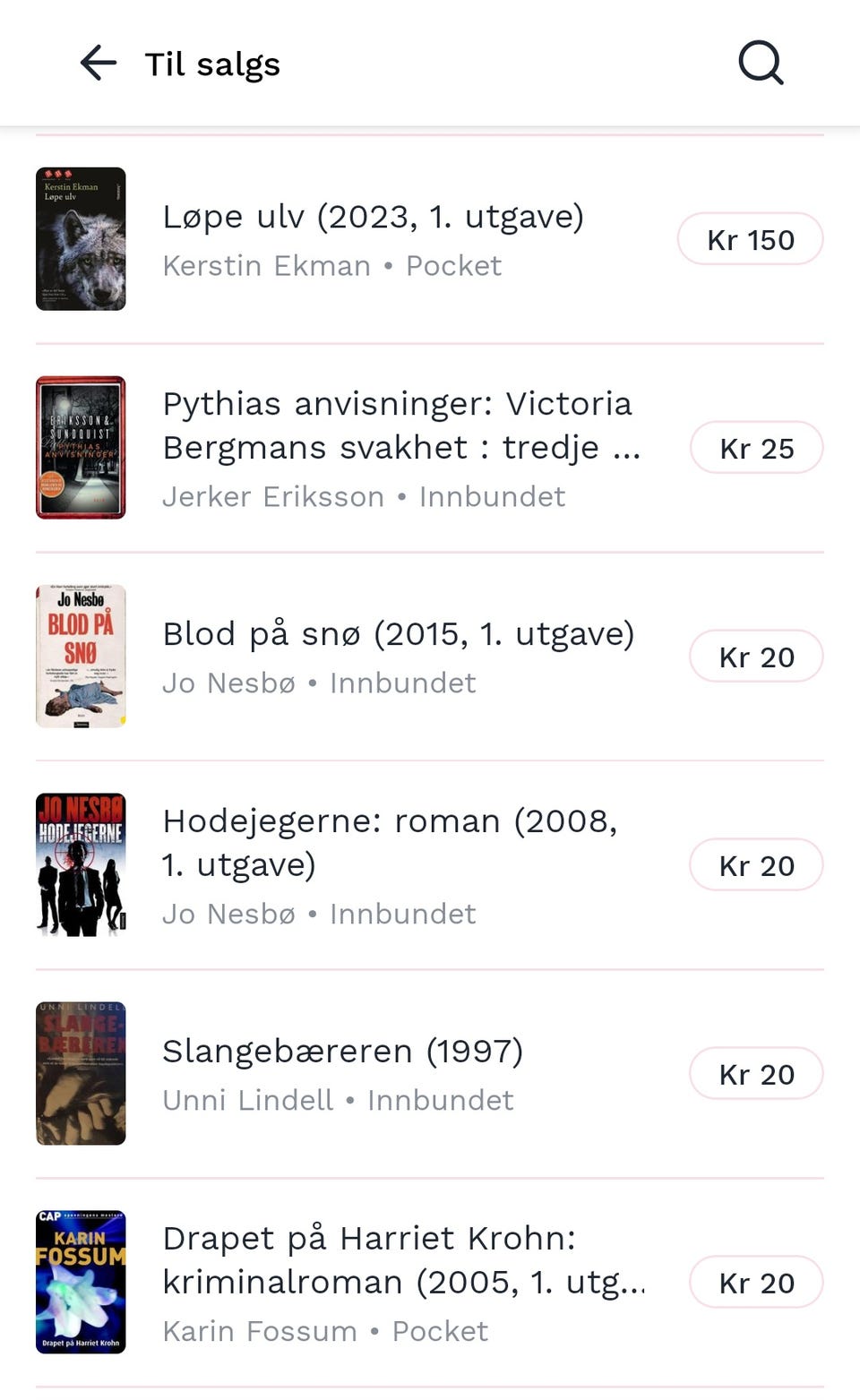This screenshot has height=1400, width=860.
Task: Tap the Kr 20 price for Hodejegerne
Action: click(x=756, y=864)
